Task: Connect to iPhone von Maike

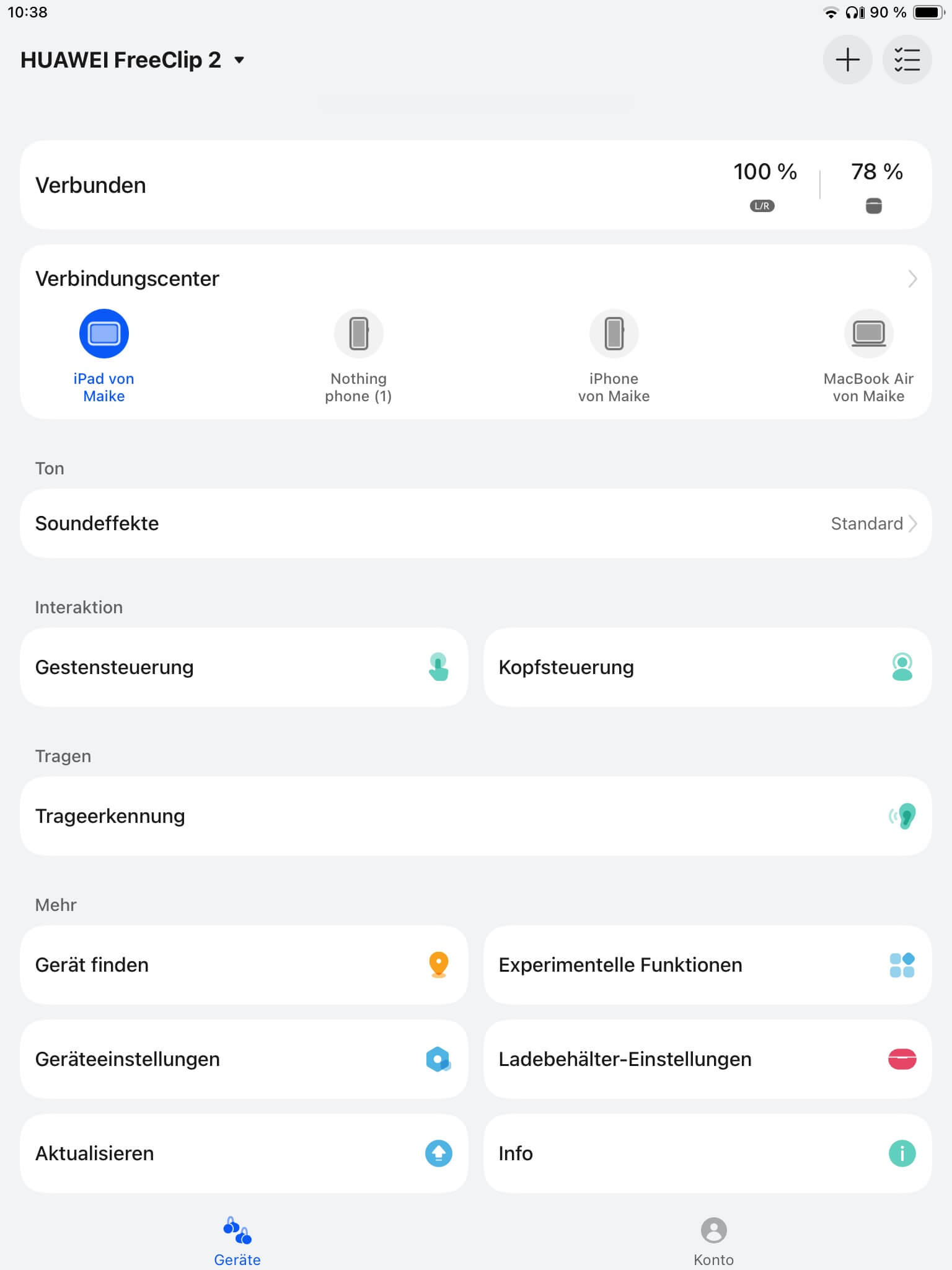Action: [x=614, y=334]
